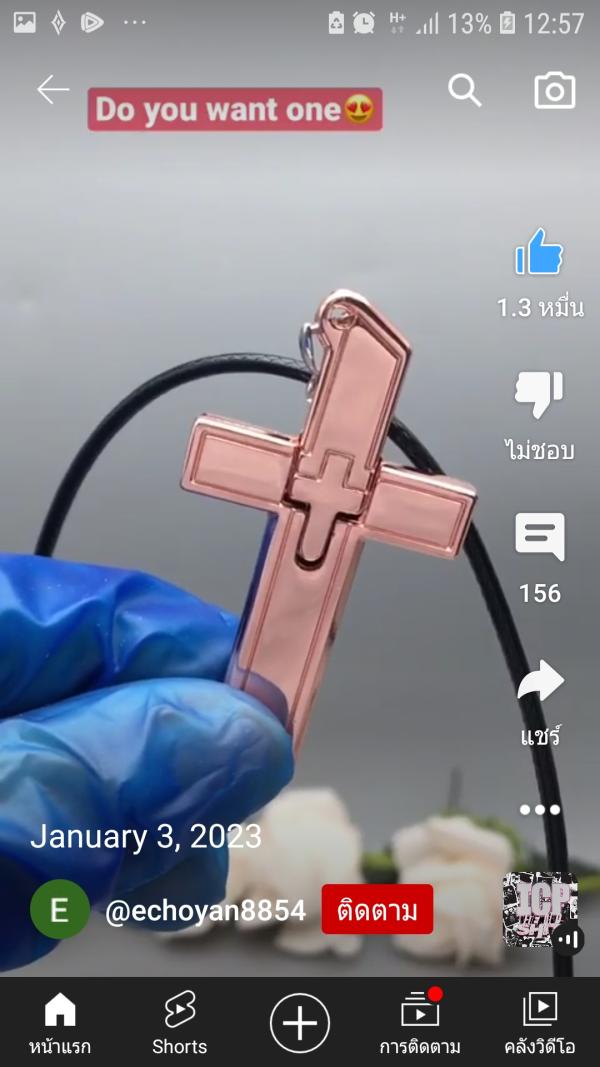Share this Short via แชร์ arrow
600x1067 pixels.
[540, 682]
